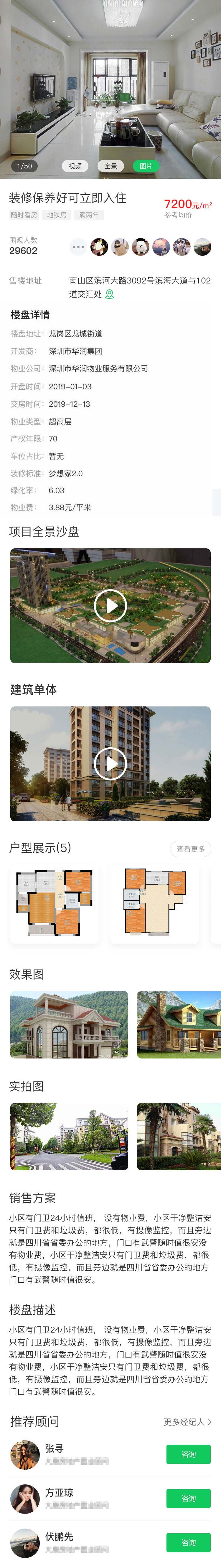Open the first 实拍图 street photo
The height and width of the screenshot is (1568, 221).
pyautogui.click(x=69, y=1136)
